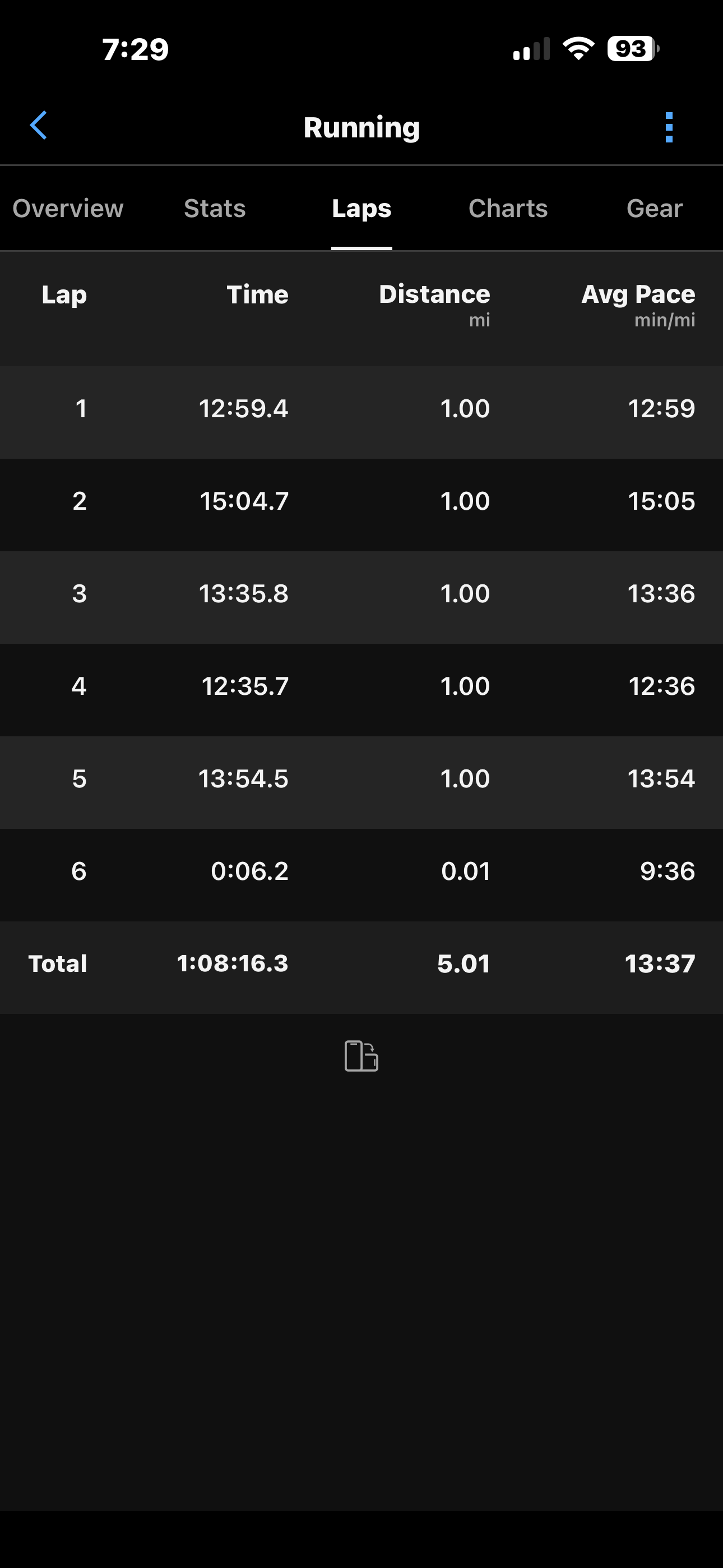Image resolution: width=723 pixels, height=1568 pixels.
Task: Switch to the Overview tab
Action: point(68,209)
